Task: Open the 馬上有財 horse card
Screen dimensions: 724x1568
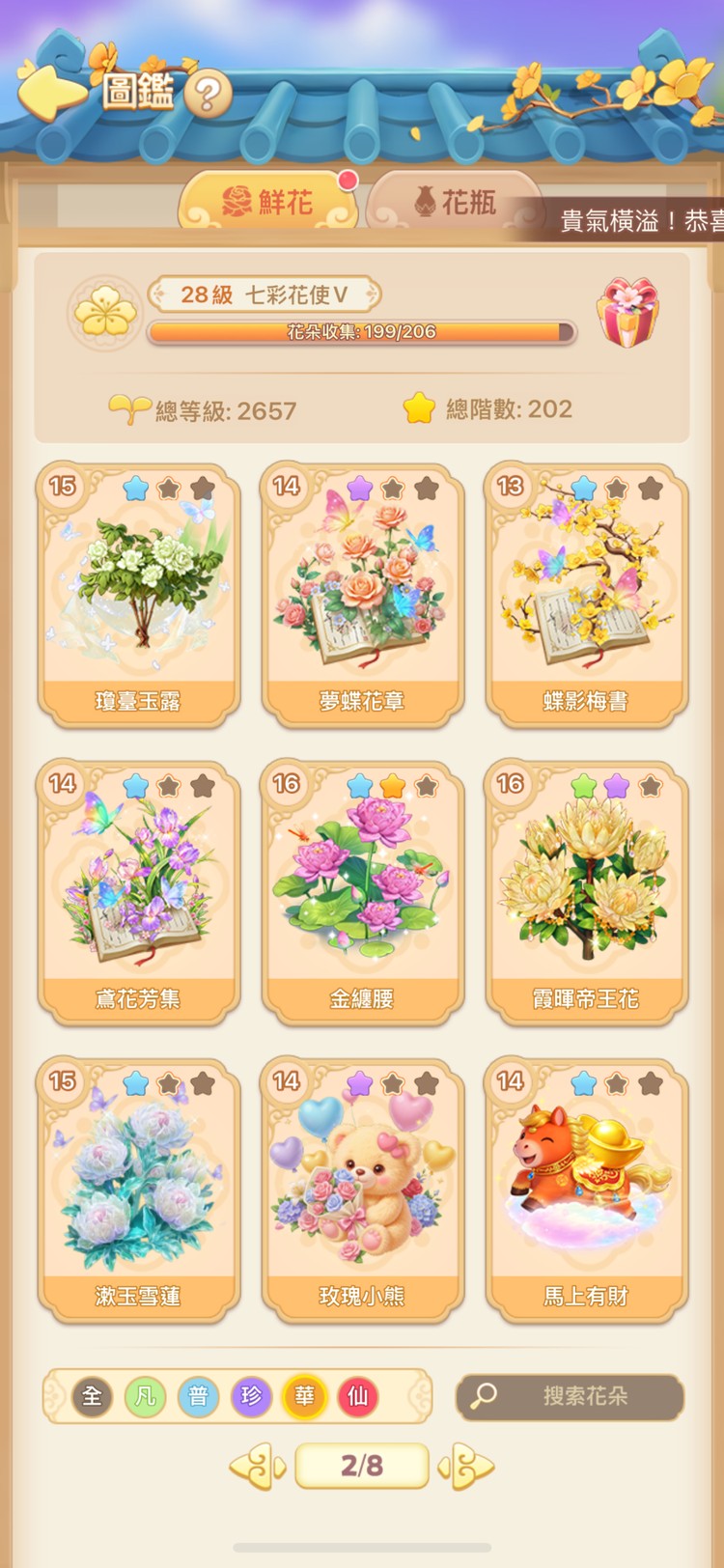Action: 586,1189
